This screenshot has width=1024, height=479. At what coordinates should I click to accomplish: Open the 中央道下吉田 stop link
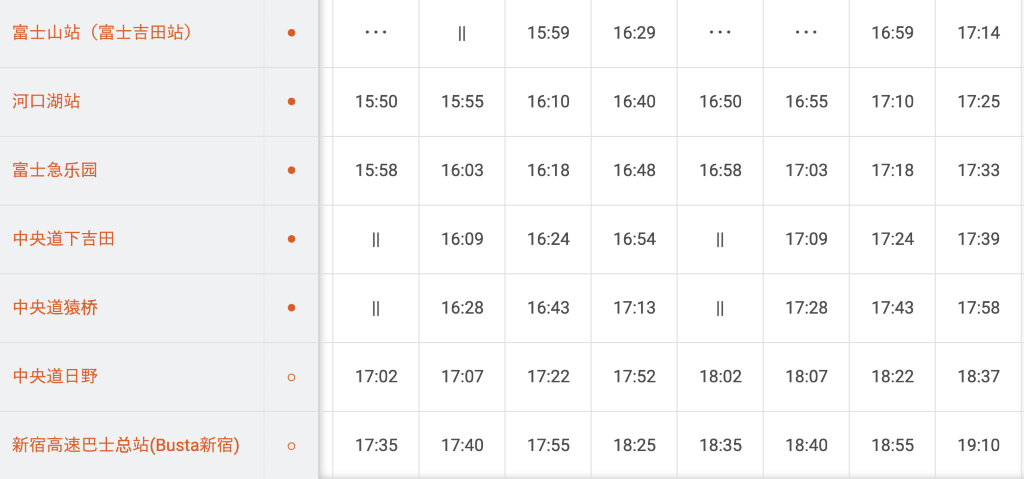click(x=63, y=239)
